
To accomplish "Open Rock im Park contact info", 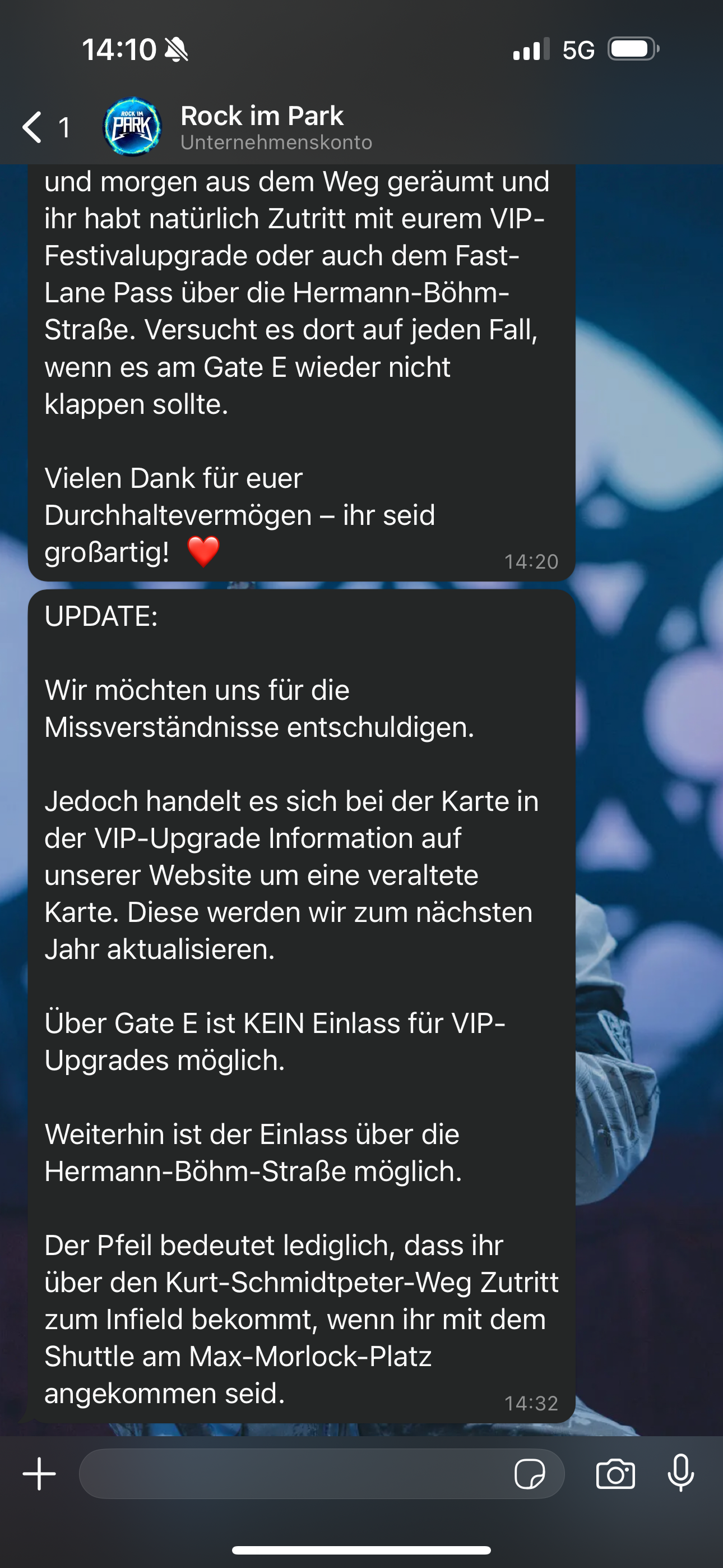I will (262, 127).
